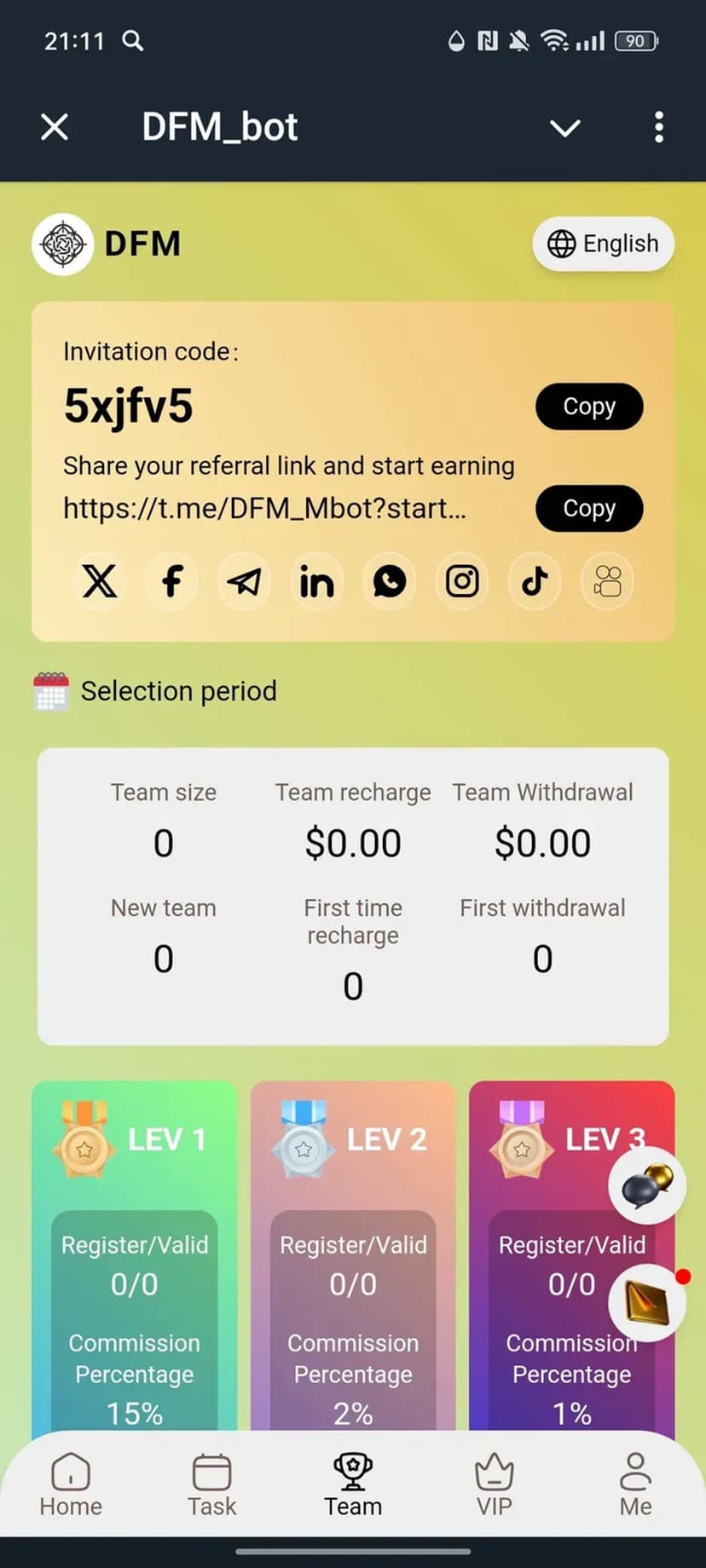Share referral link via Telegram
706x1568 pixels.
tap(245, 582)
